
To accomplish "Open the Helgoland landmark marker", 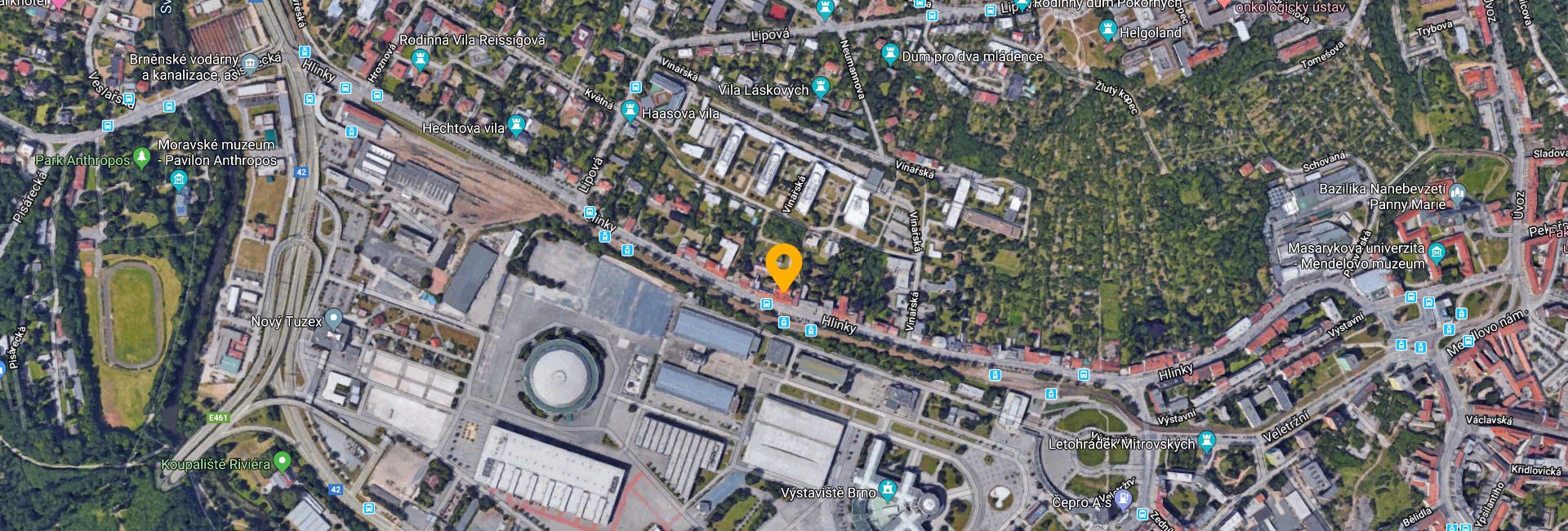I will [1108, 31].
